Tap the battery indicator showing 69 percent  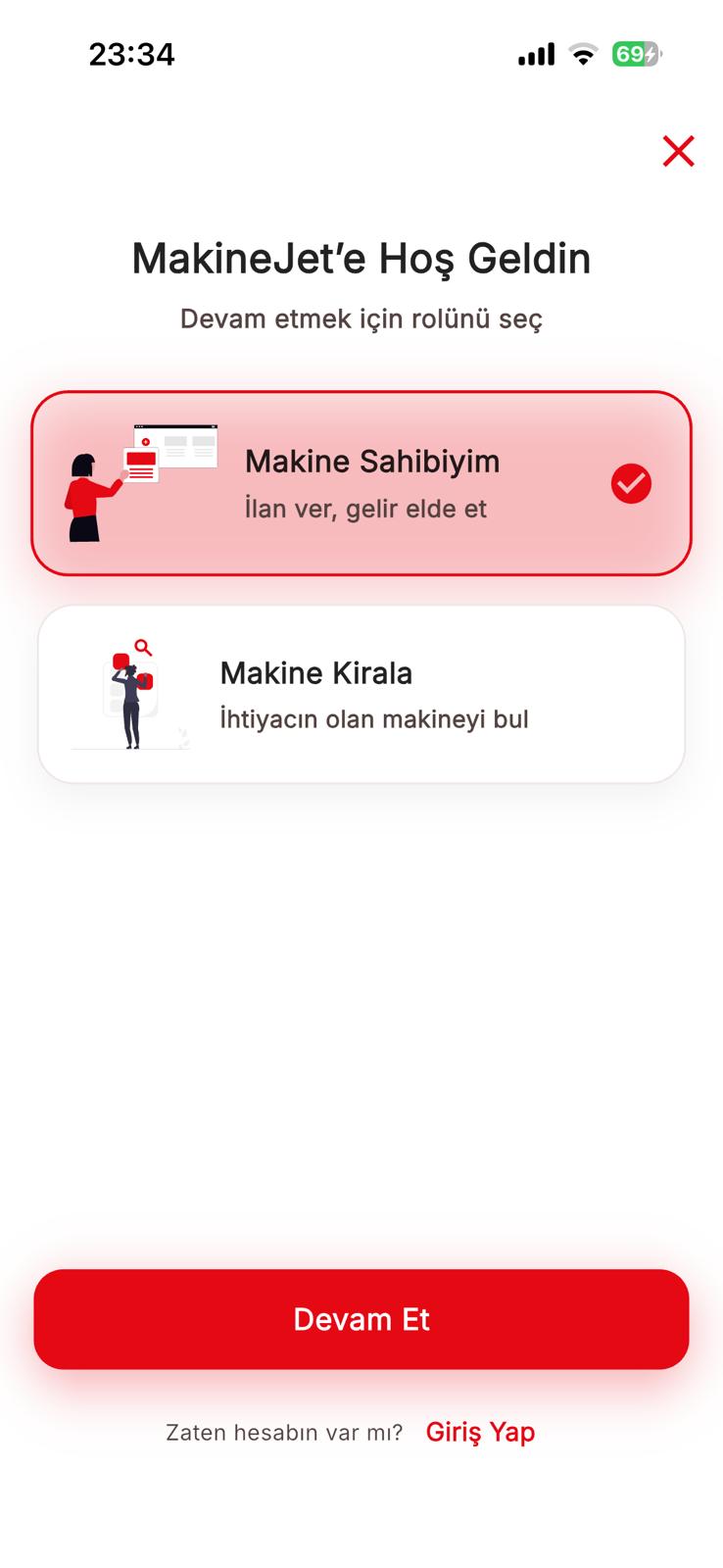(x=637, y=54)
